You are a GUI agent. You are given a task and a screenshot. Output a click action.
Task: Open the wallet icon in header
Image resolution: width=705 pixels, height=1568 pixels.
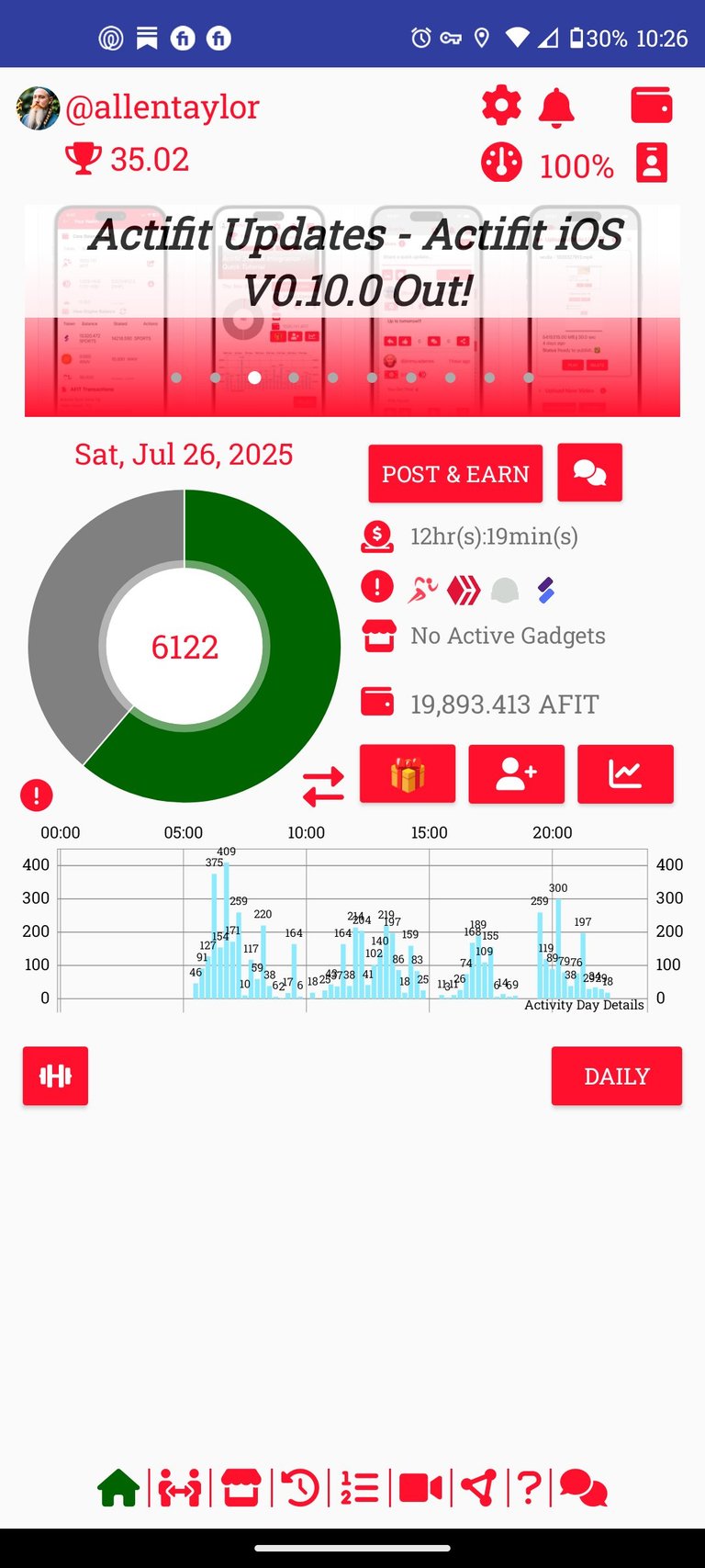(652, 106)
